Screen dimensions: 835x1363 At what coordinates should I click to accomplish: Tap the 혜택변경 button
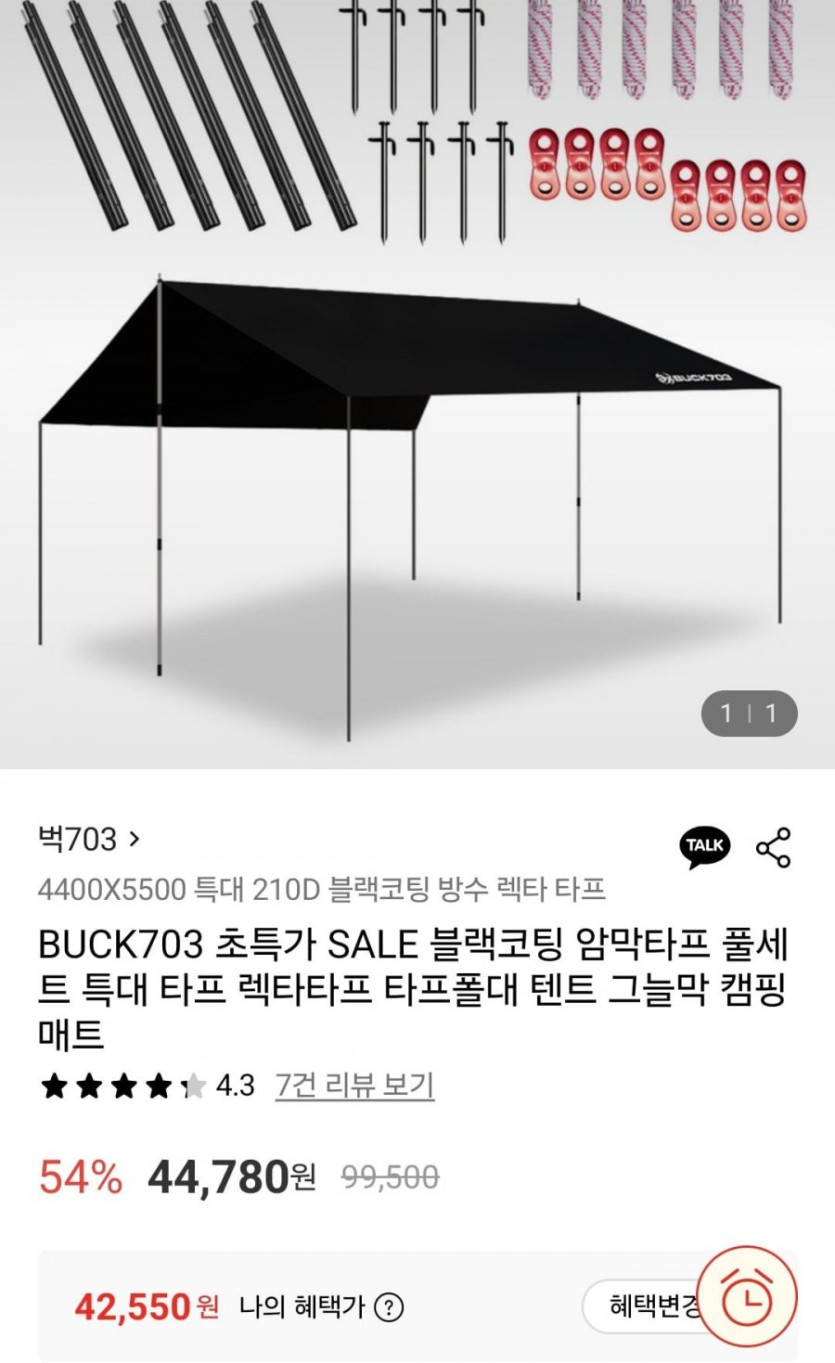point(645,1306)
